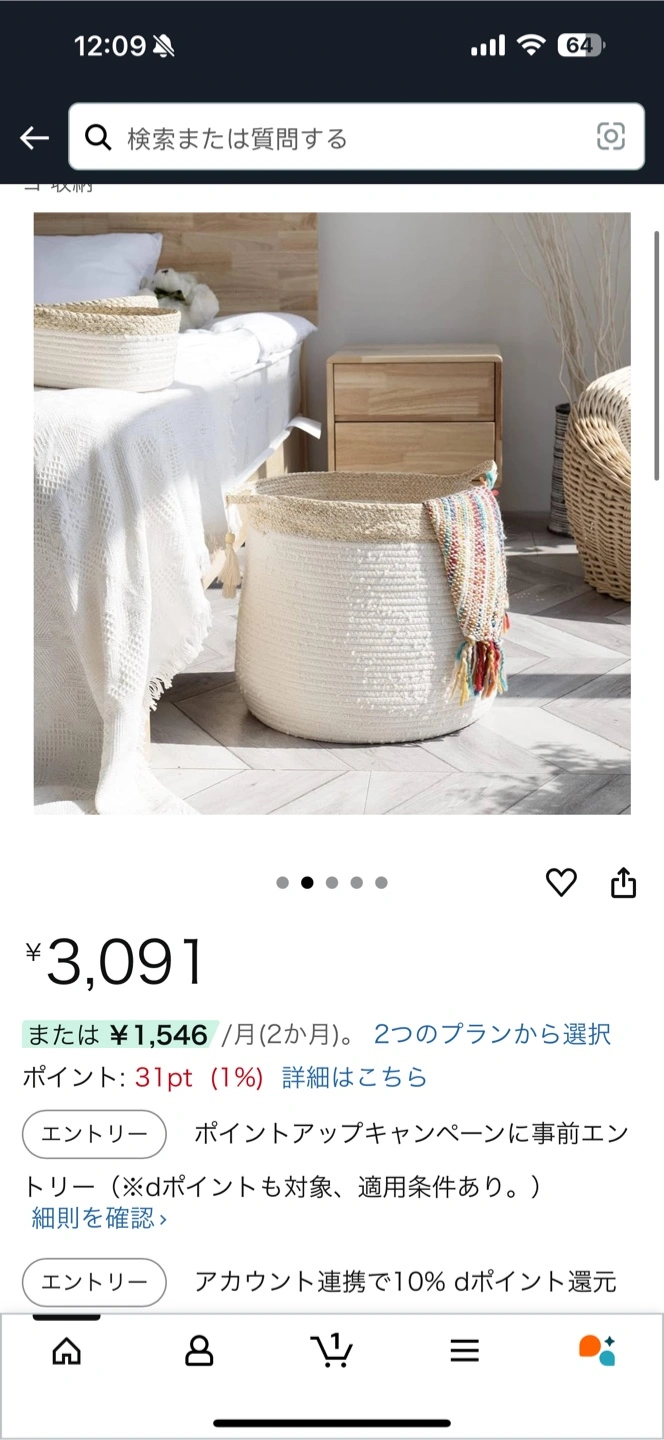Open the account profile tab
The image size is (664, 1440).
coord(199,1351)
